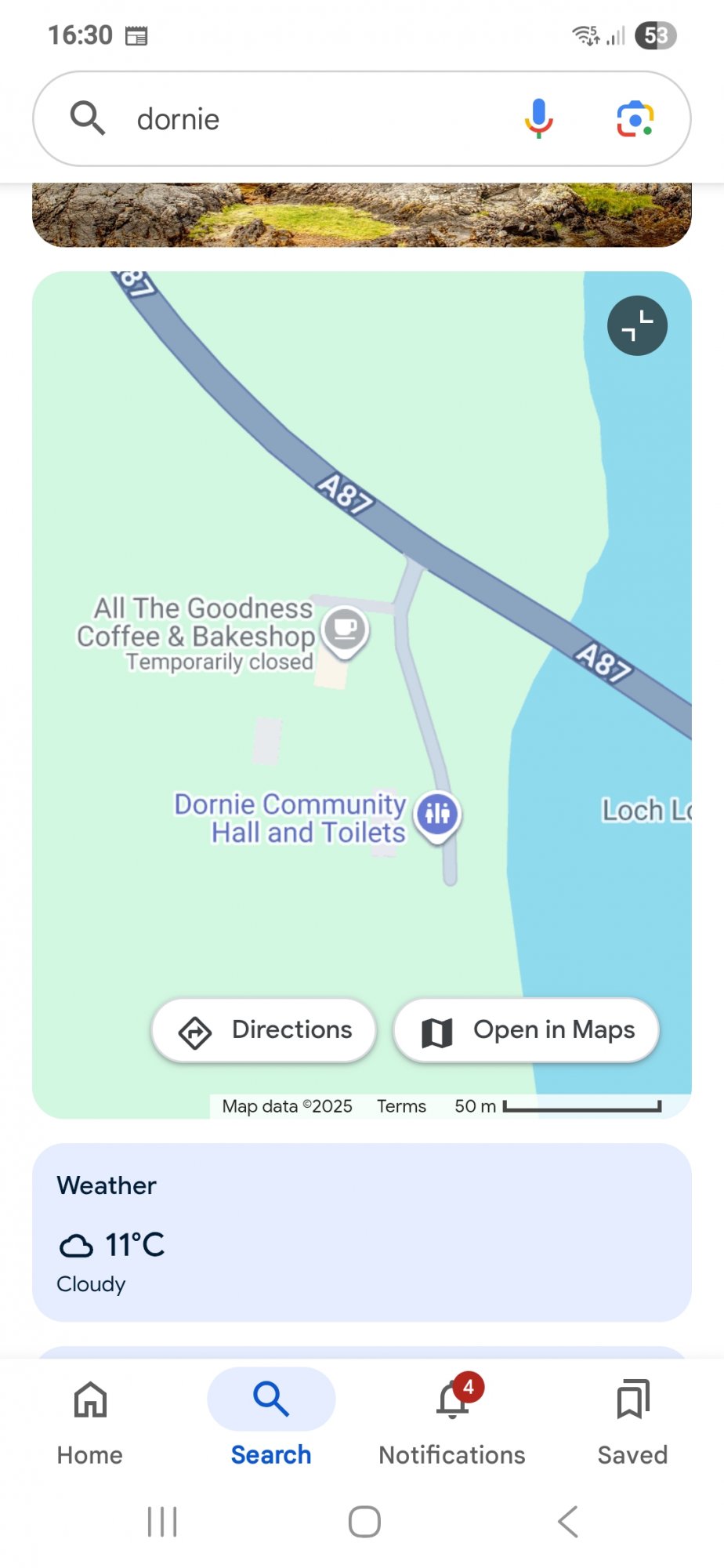Select the All The Goodness Coffee pin
Image resolution: width=724 pixels, height=1568 pixels.
346,630
